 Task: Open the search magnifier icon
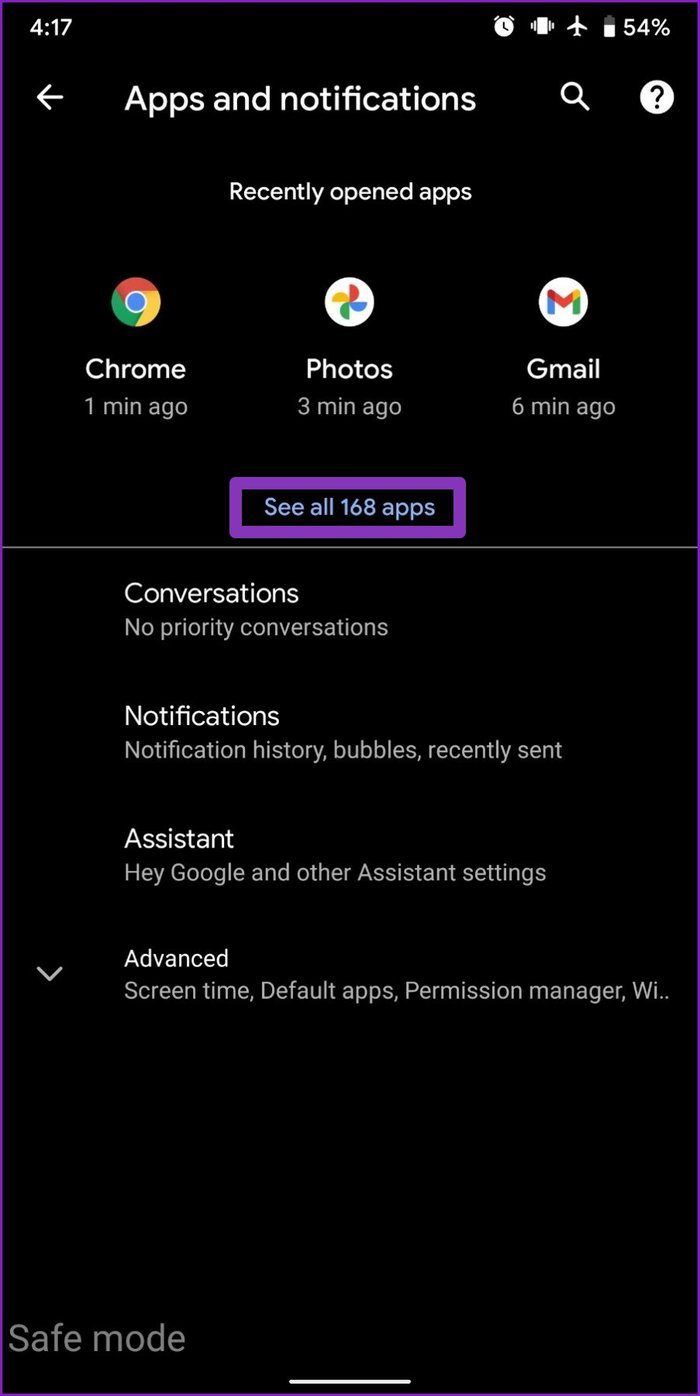575,96
